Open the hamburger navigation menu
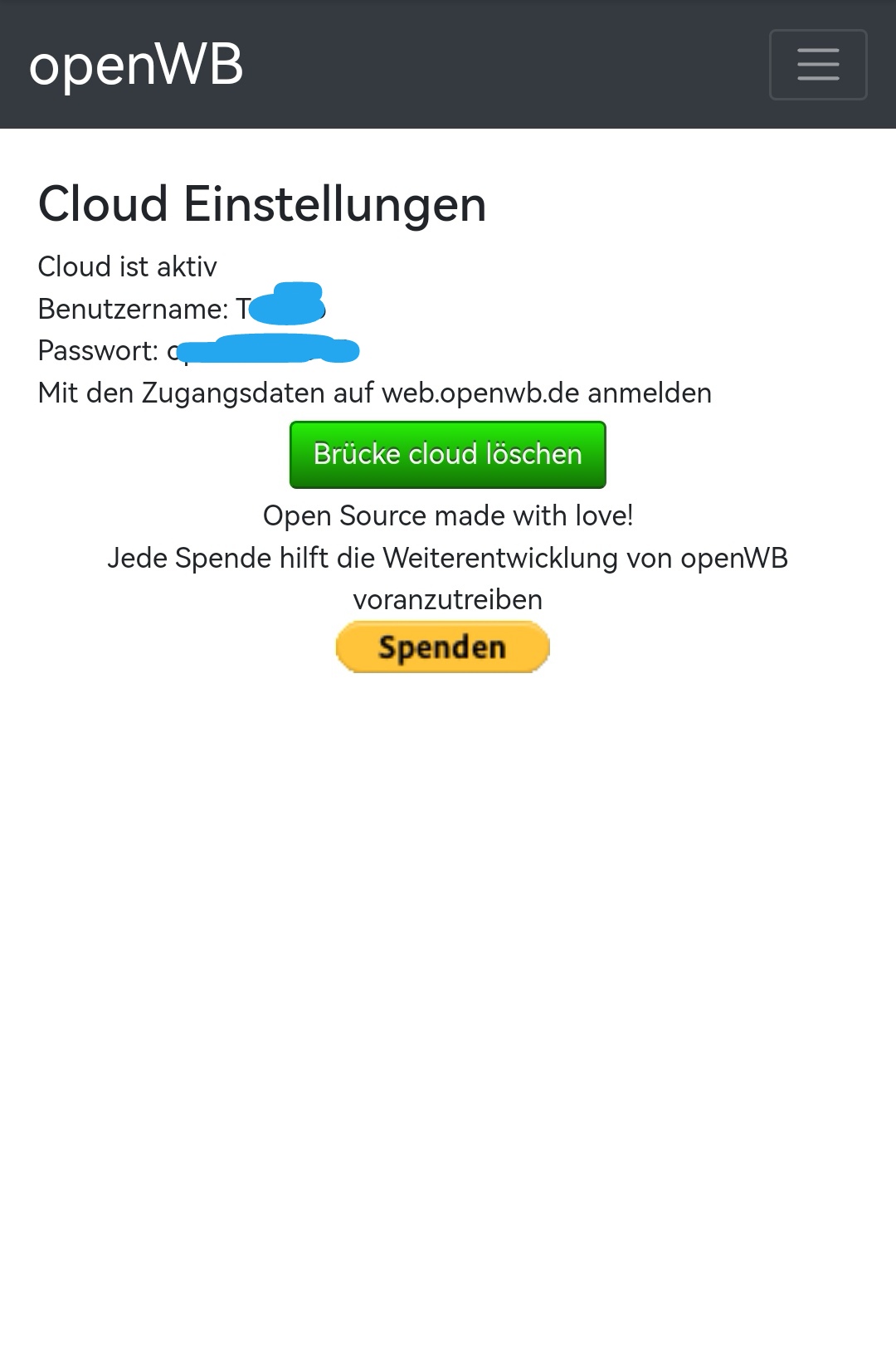 pos(817,65)
